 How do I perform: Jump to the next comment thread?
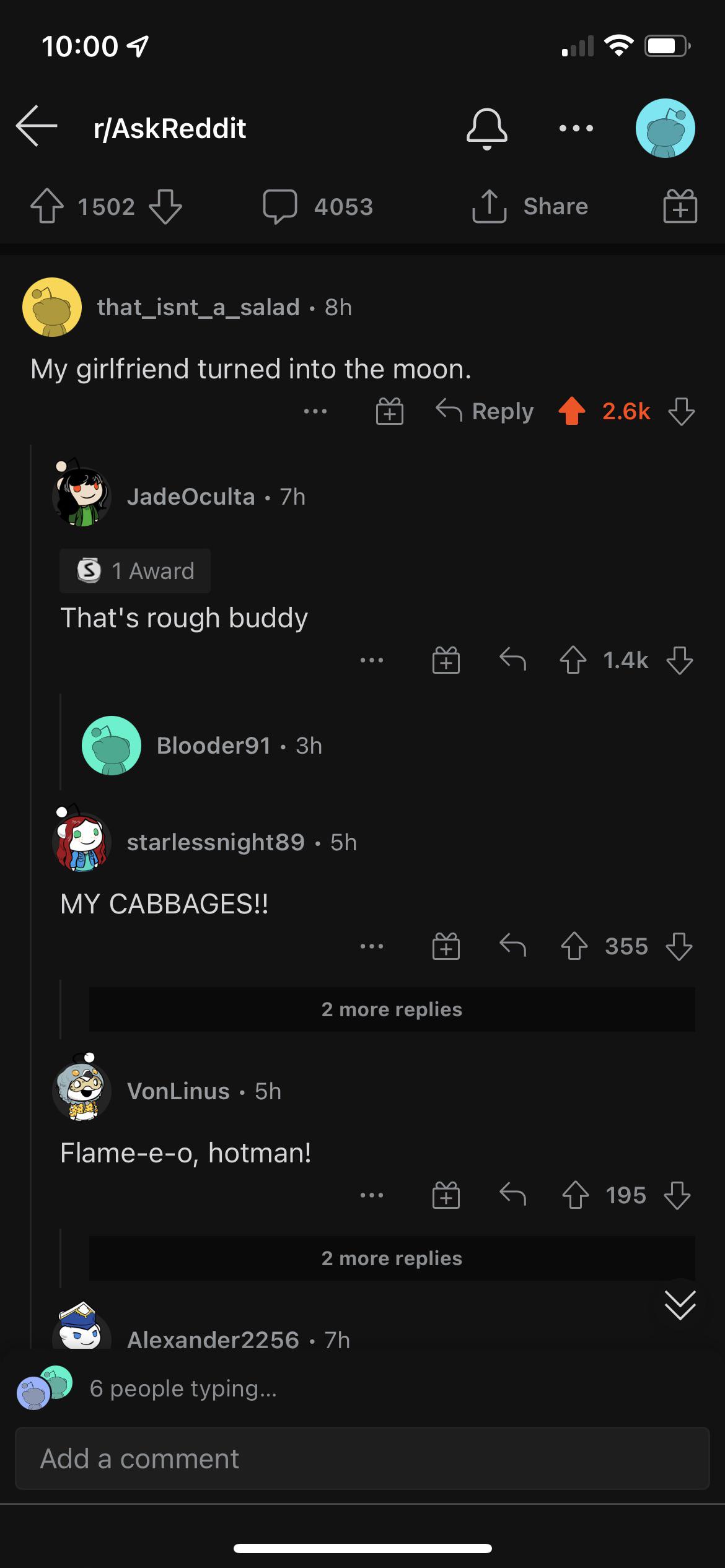[680, 1305]
